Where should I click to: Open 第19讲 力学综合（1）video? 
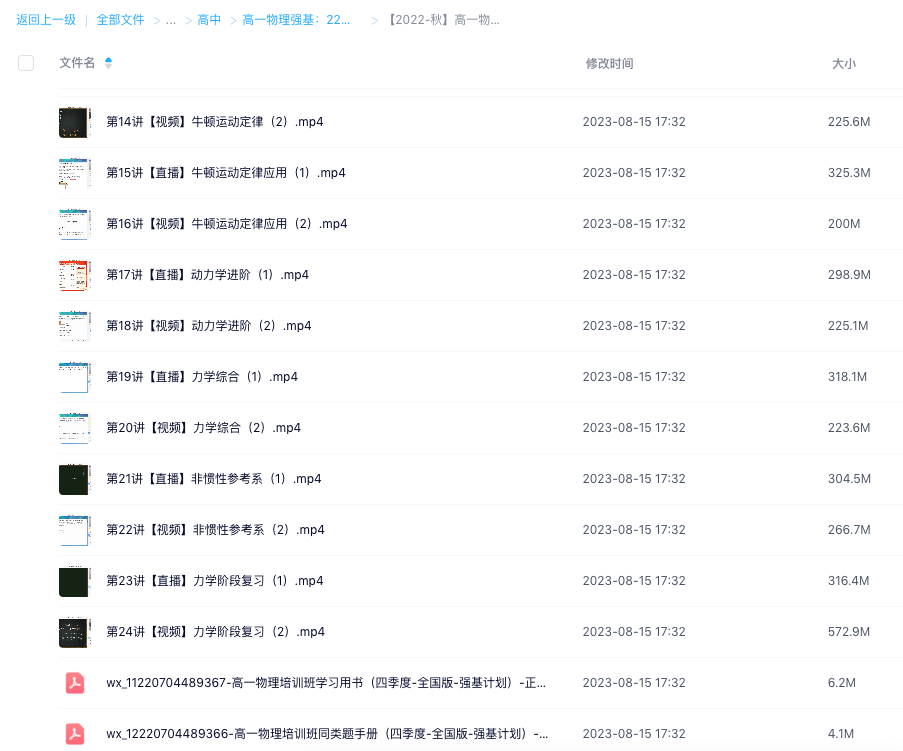[x=201, y=377]
